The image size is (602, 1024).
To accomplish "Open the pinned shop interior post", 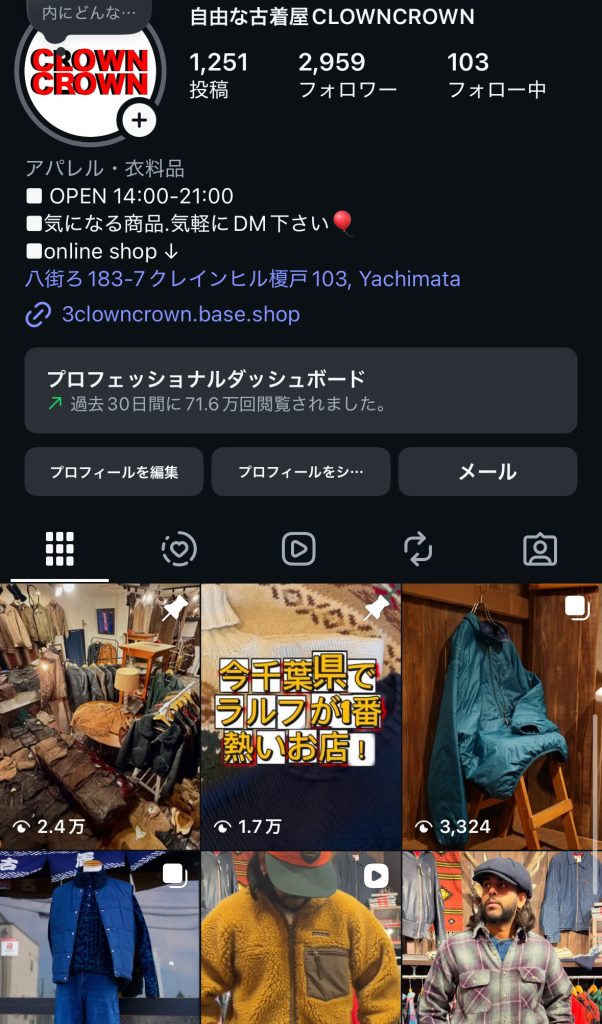I will (x=100, y=716).
